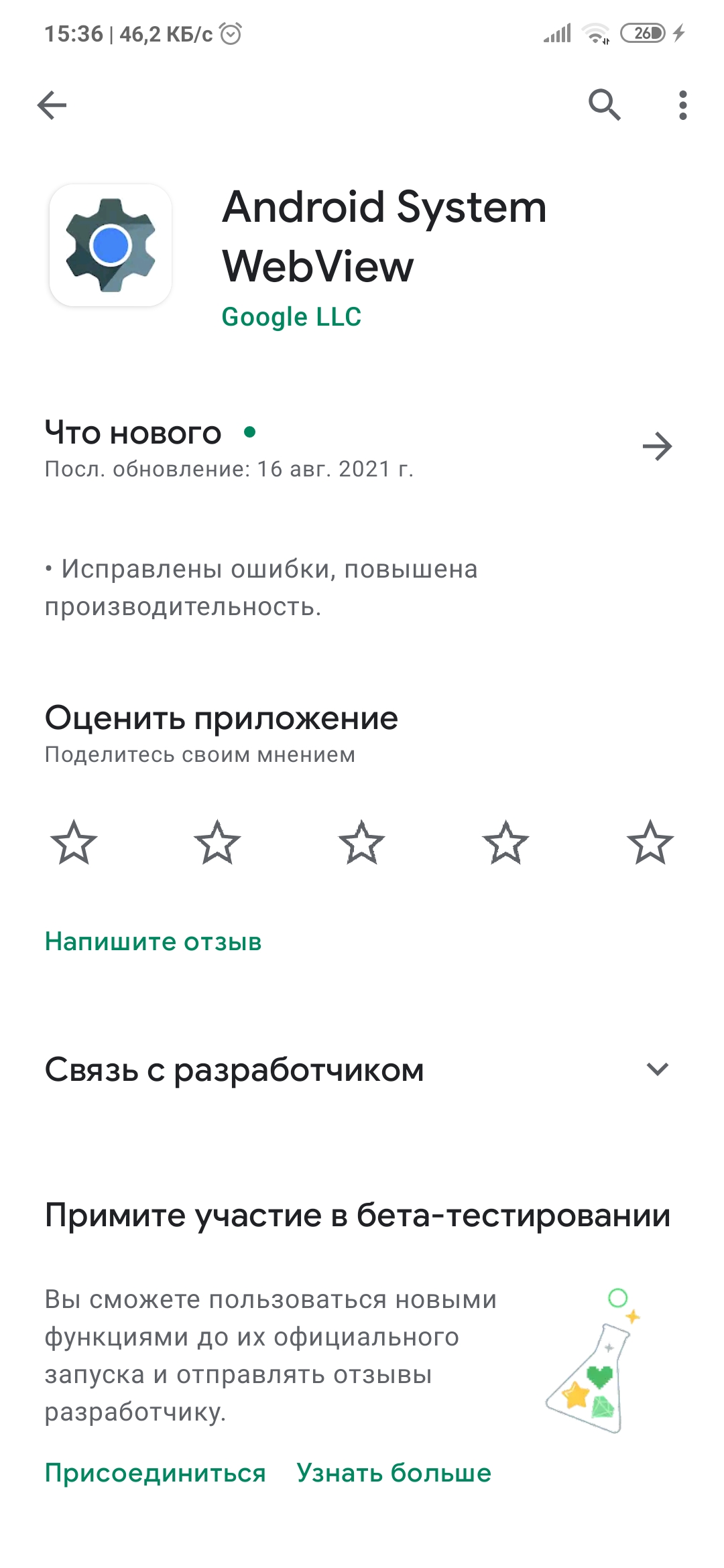724x1568 pixels.
Task: Open the three-dot overflow menu
Action: click(682, 105)
